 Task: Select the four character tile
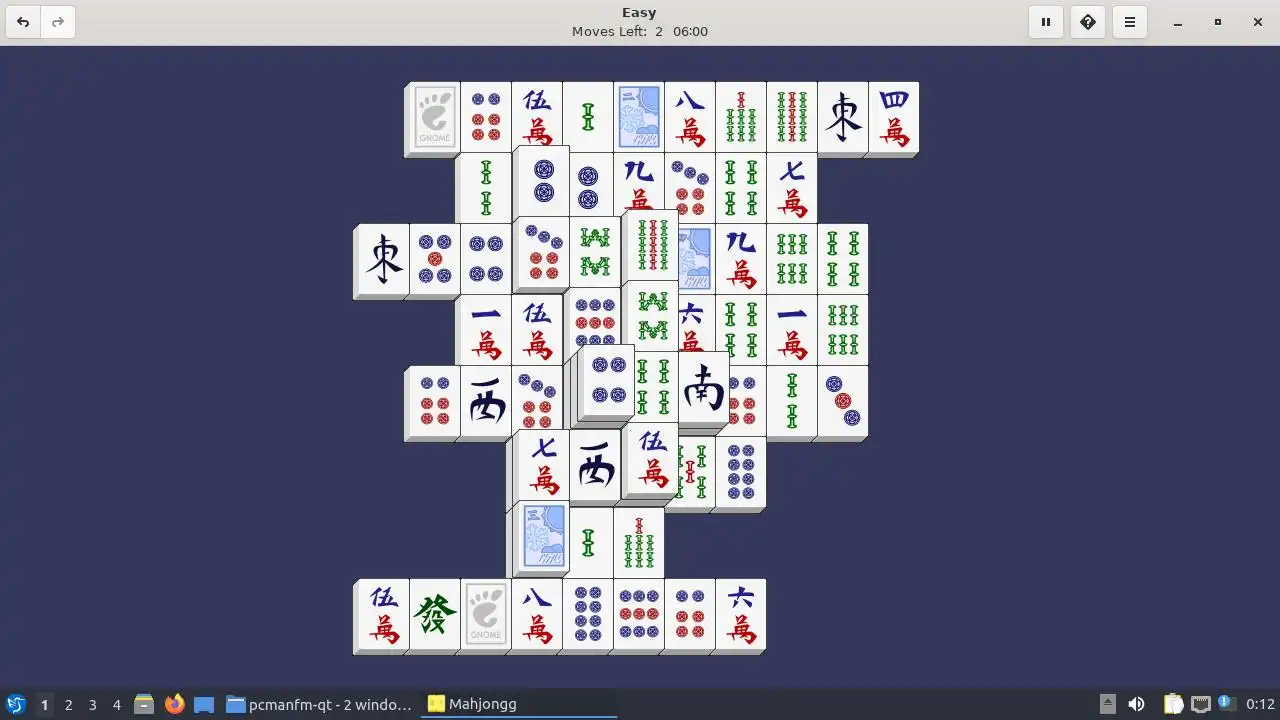point(894,116)
